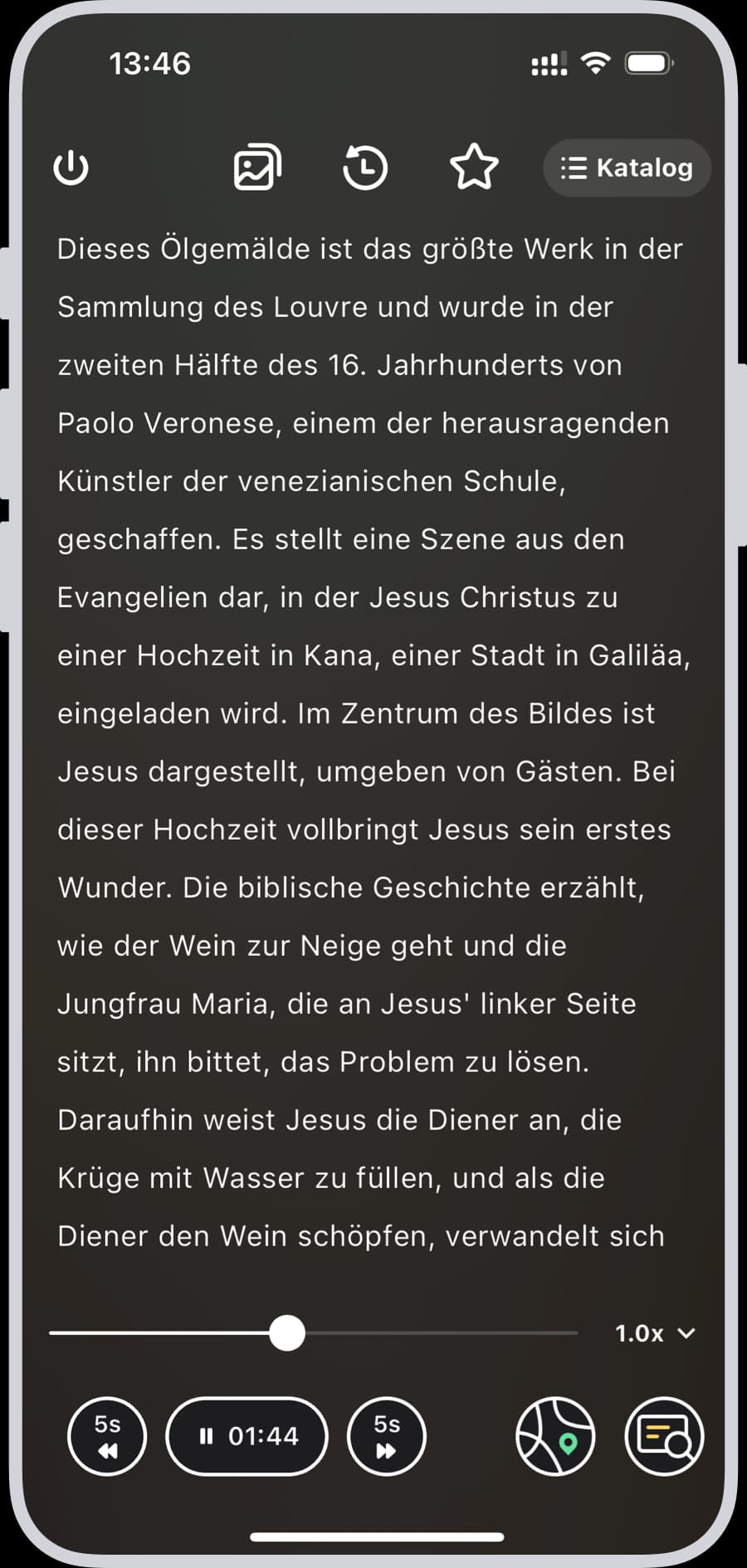Mark this artwork as a favorite
Viewport: 747px width, 1568px height.
click(x=474, y=168)
